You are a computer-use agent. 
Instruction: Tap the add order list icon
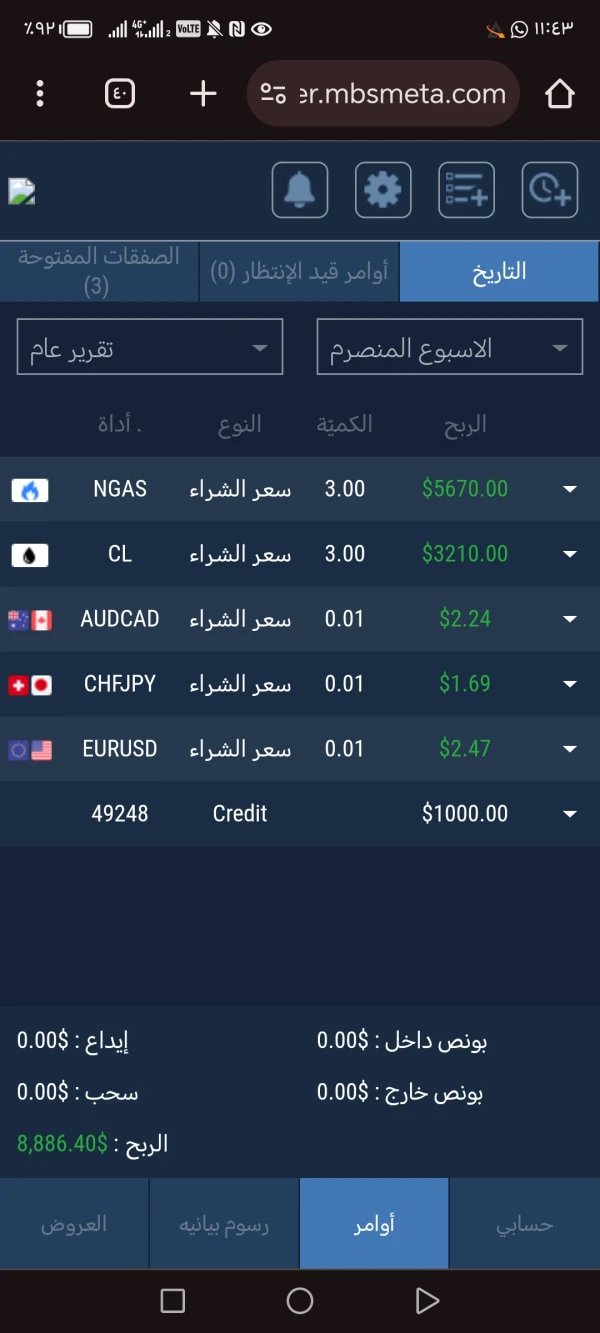tap(466, 190)
